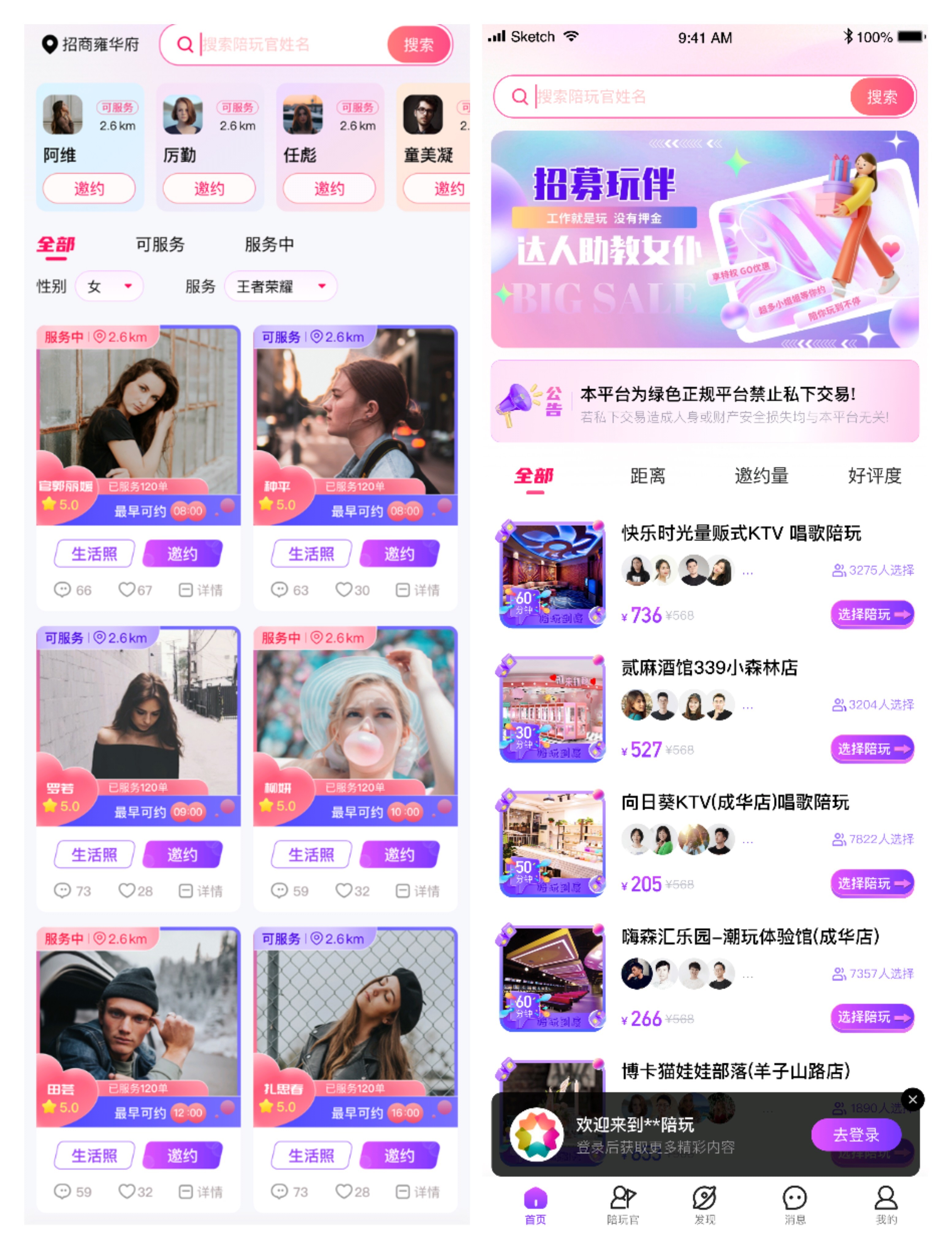Image resolution: width=952 pixels, height=1256 pixels.
Task: Expand the 性别 dropdown showing 女
Action: coord(109,286)
